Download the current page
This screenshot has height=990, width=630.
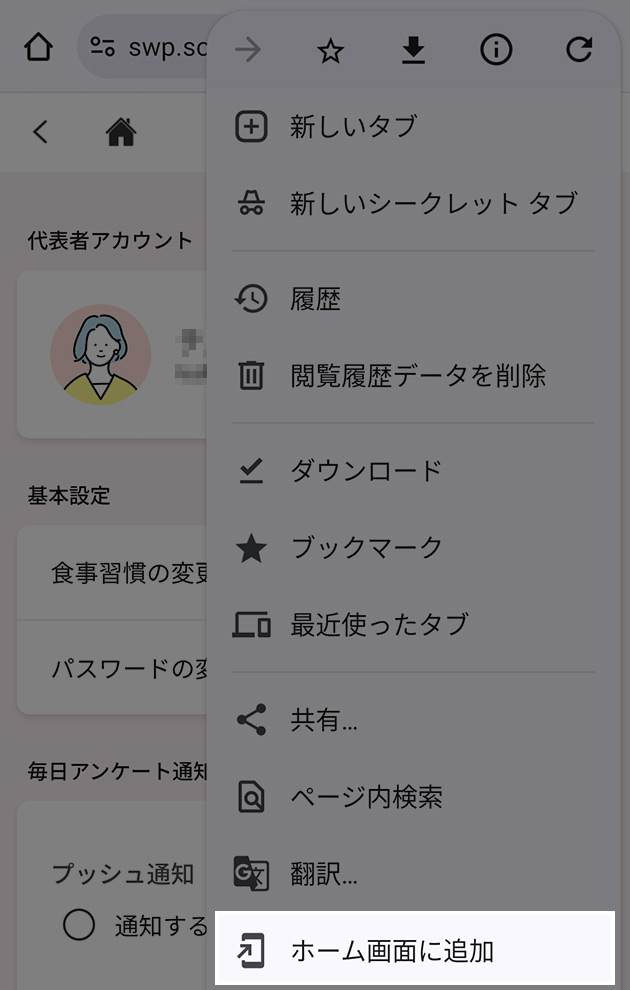tap(413, 50)
